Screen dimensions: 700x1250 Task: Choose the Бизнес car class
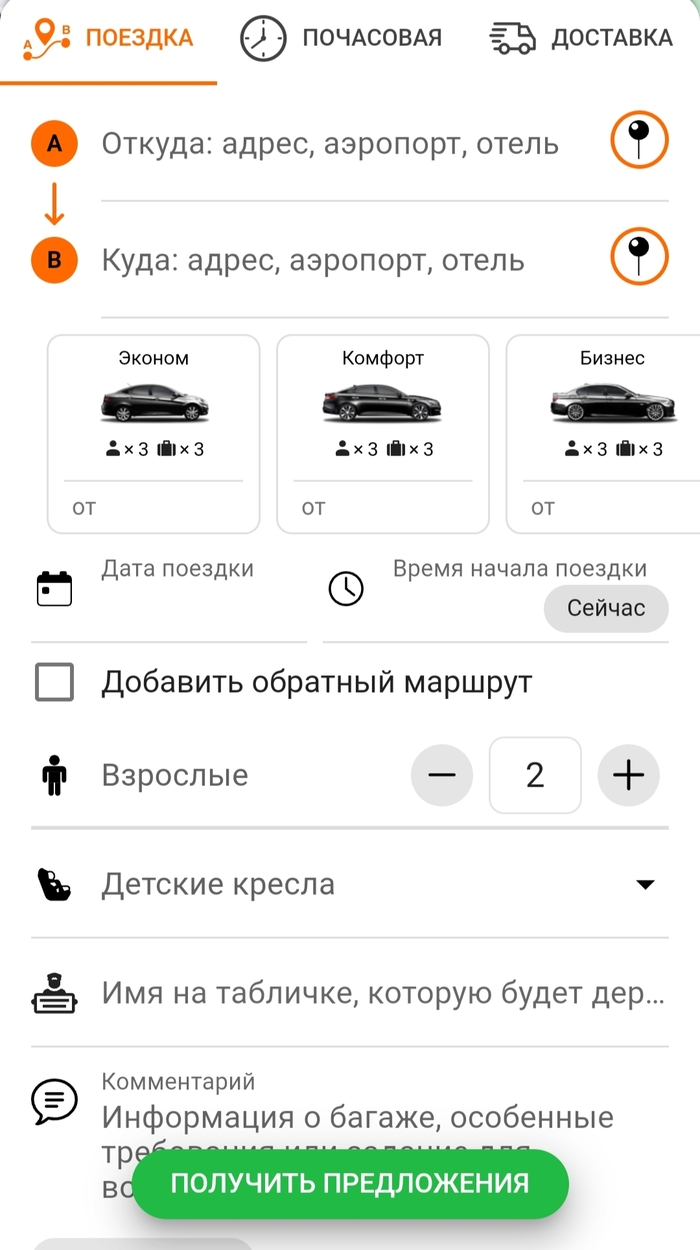pyautogui.click(x=605, y=433)
